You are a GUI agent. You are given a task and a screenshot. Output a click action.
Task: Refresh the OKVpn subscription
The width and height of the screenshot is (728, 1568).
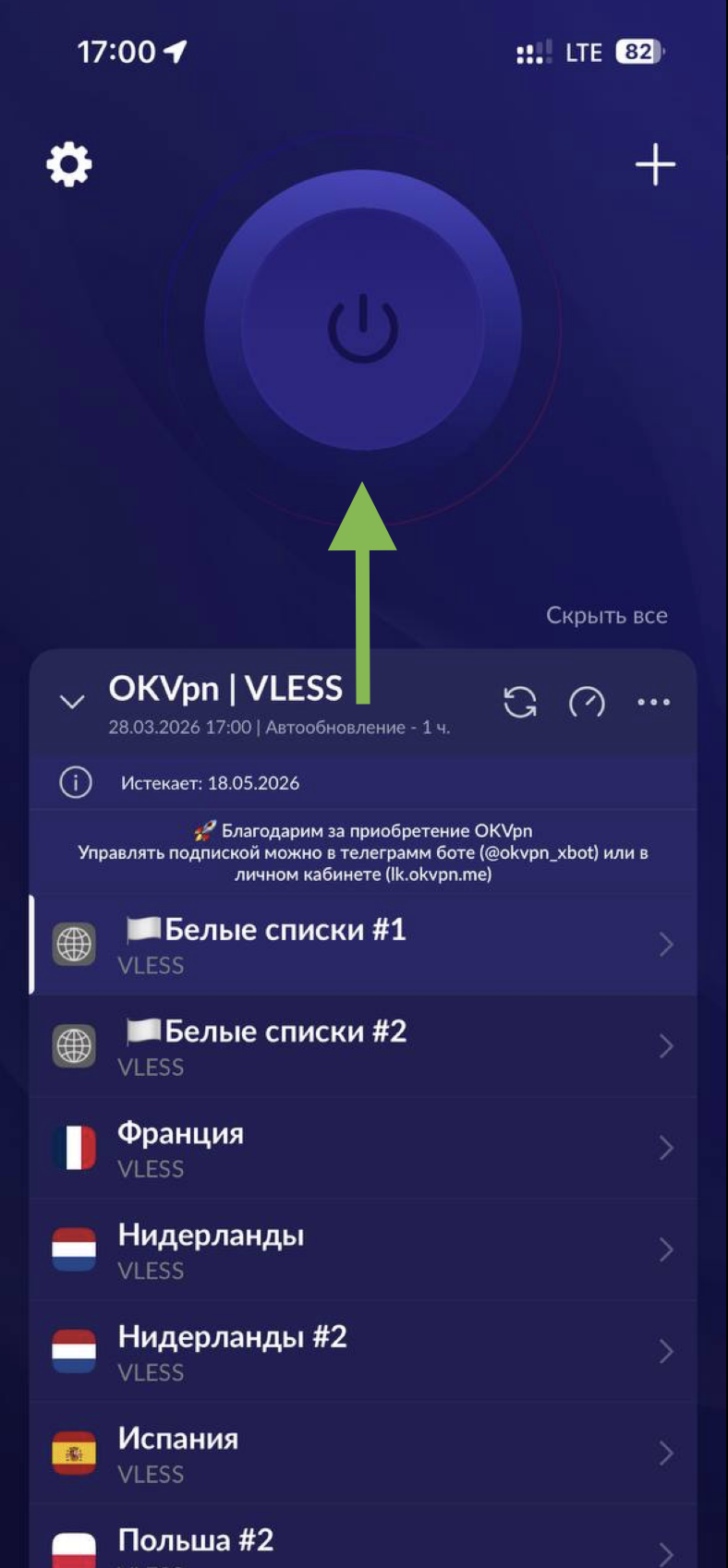pos(520,702)
